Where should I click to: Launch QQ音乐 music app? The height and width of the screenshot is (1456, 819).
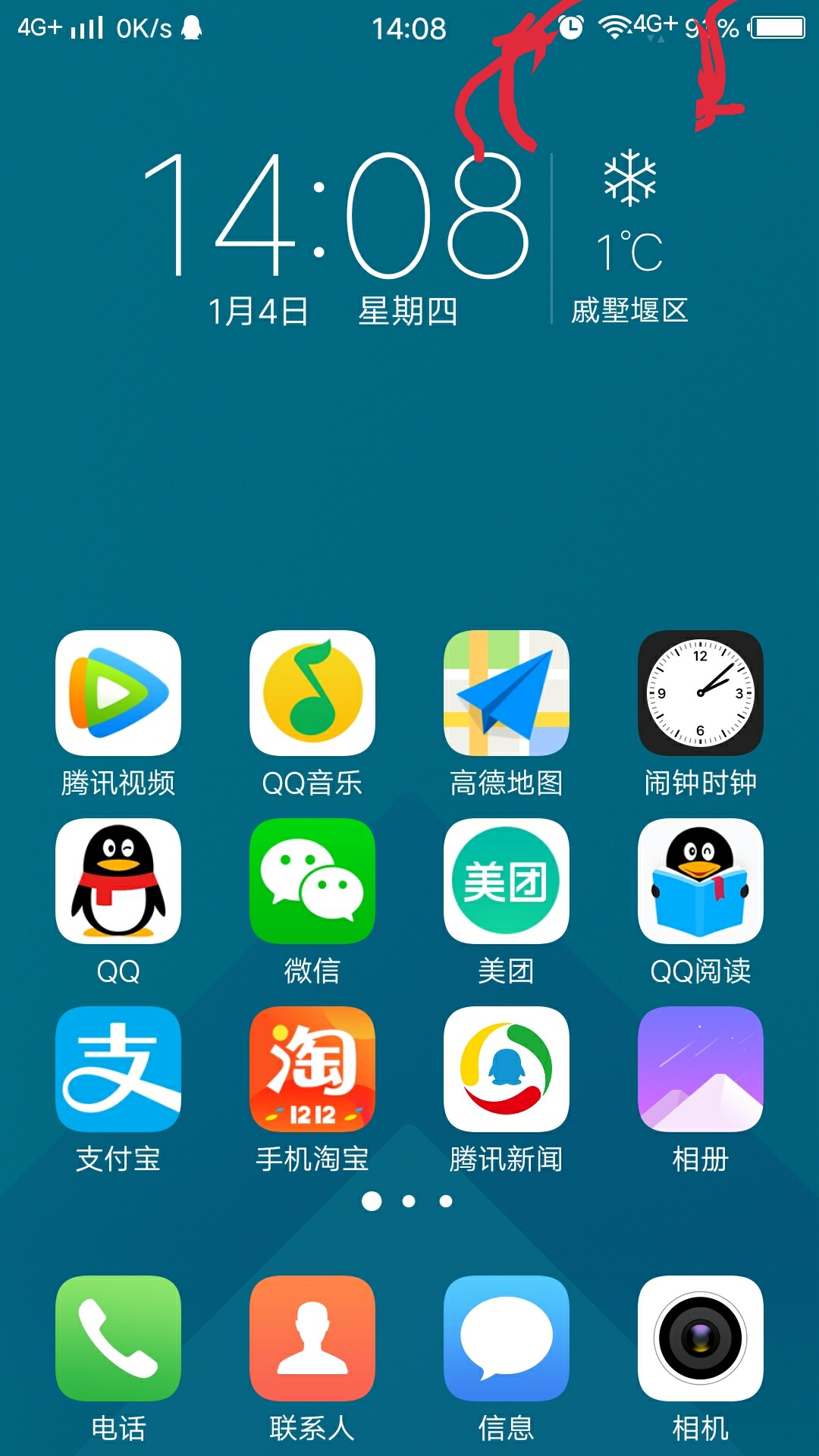click(x=312, y=693)
